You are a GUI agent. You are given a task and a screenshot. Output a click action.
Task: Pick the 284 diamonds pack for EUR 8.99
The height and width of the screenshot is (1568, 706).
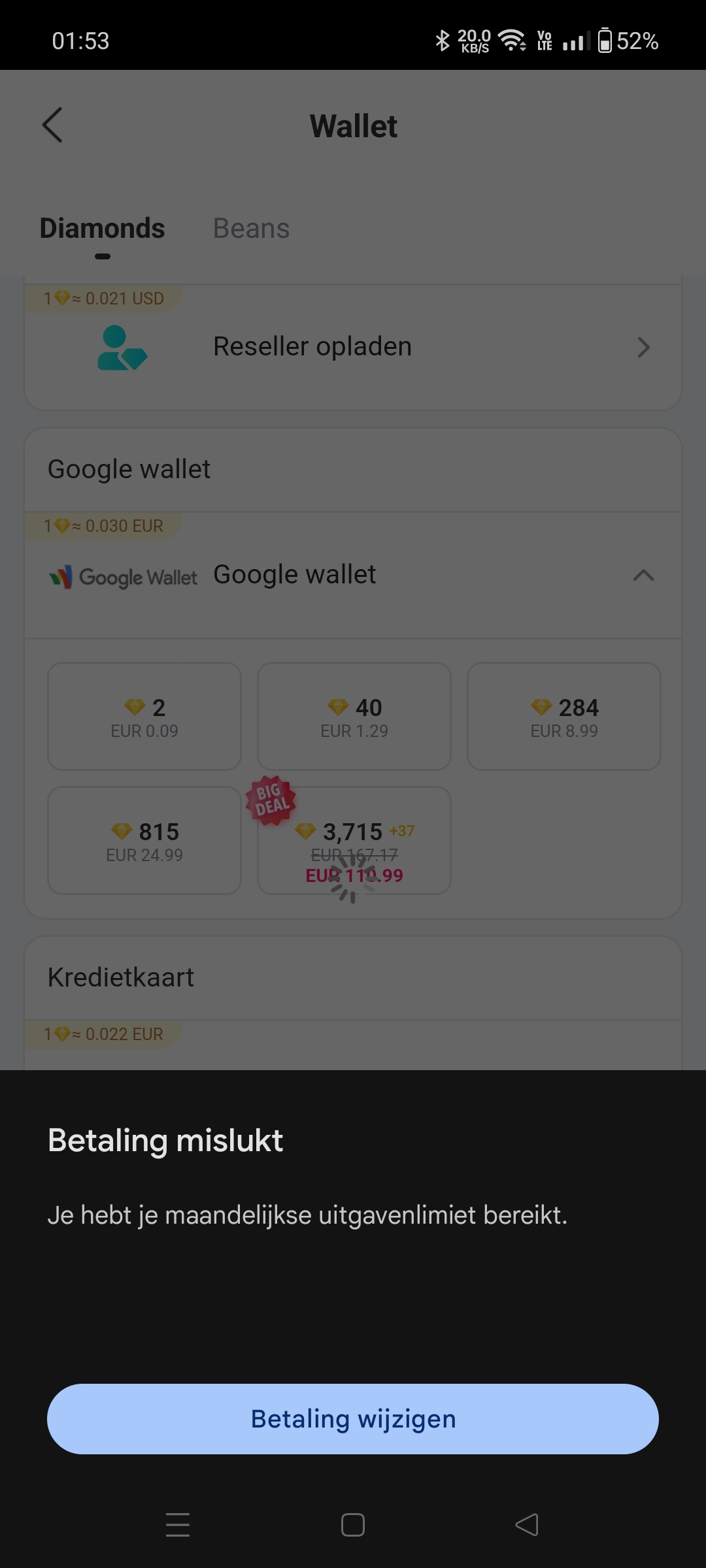(x=564, y=717)
